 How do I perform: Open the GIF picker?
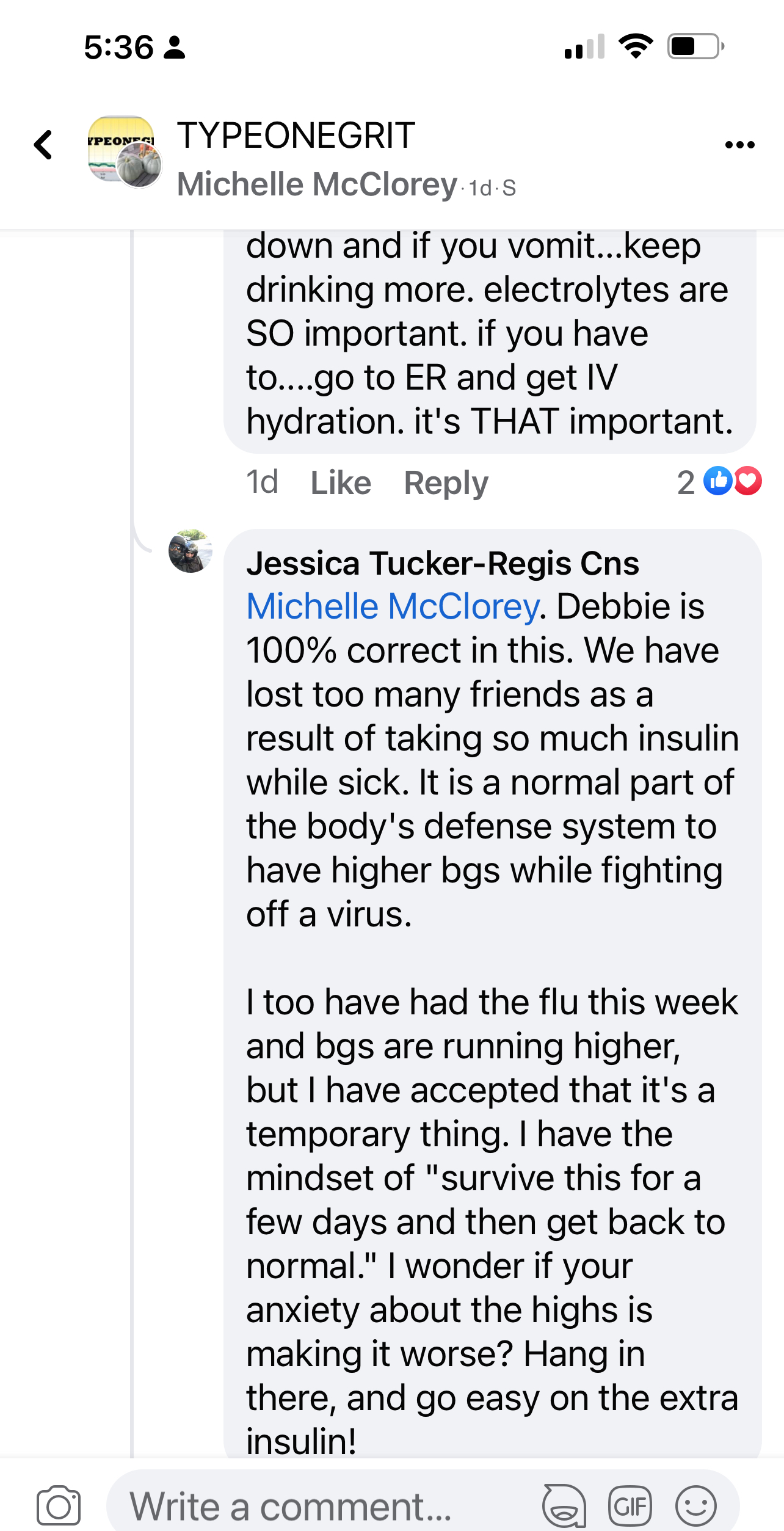pyautogui.click(x=630, y=1506)
